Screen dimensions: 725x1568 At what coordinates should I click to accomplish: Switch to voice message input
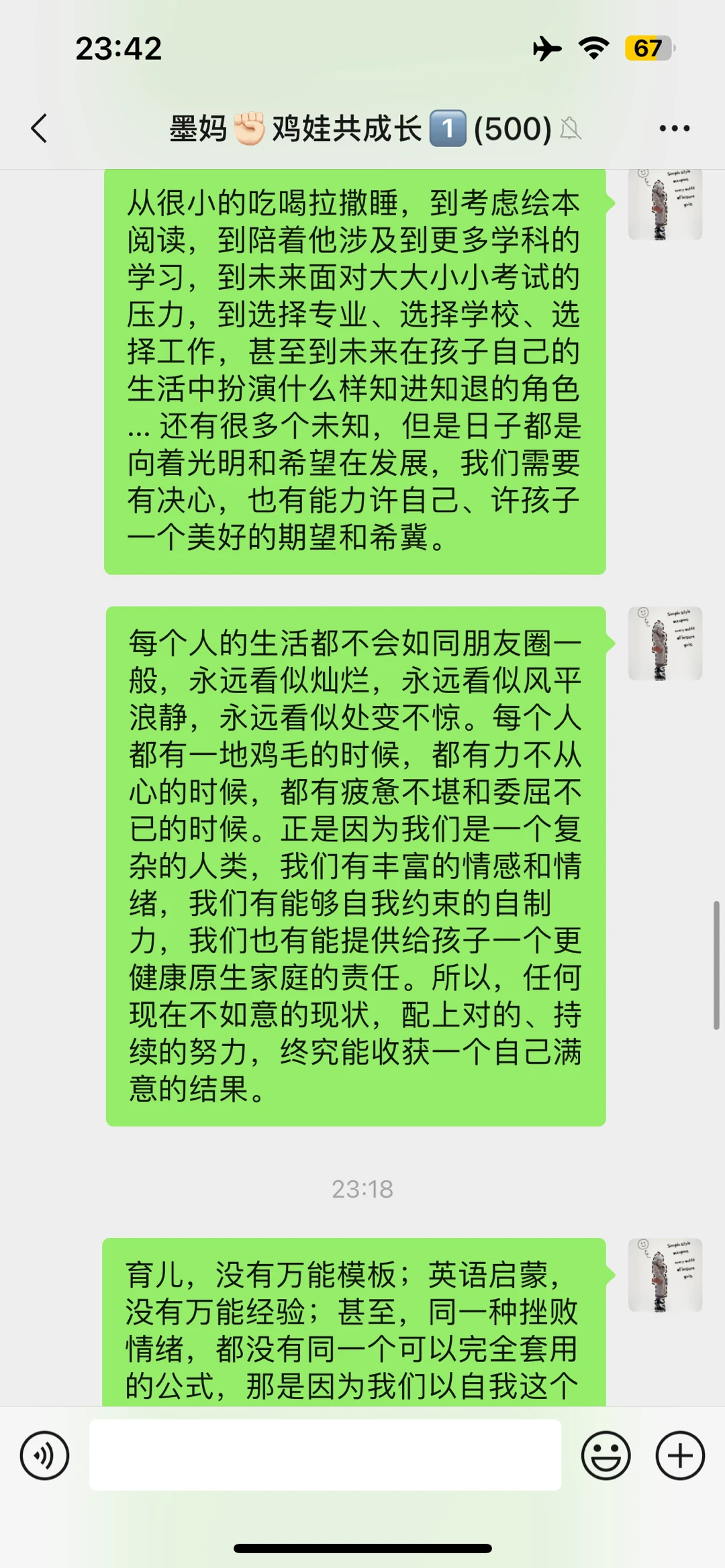[x=44, y=1455]
